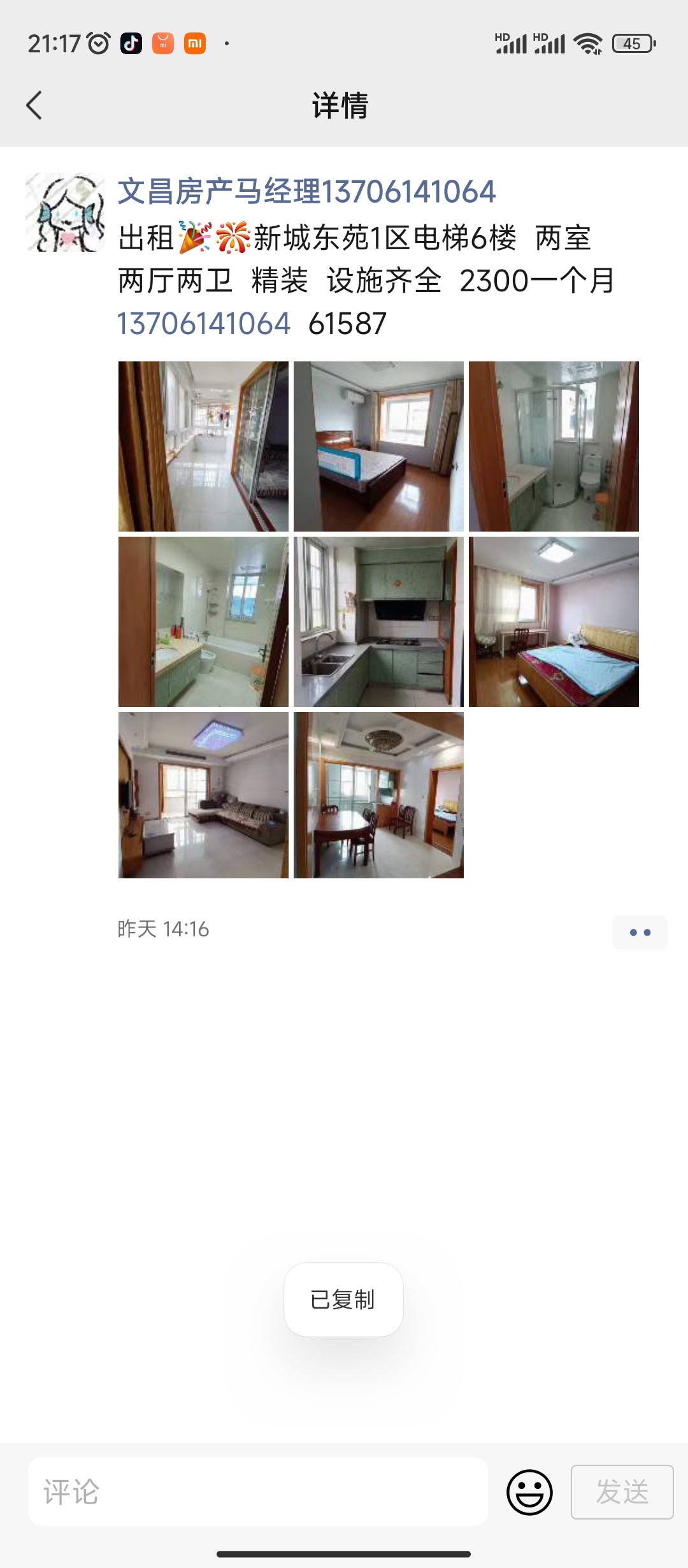
Task: Open the green kitchen photo
Action: [x=378, y=621]
